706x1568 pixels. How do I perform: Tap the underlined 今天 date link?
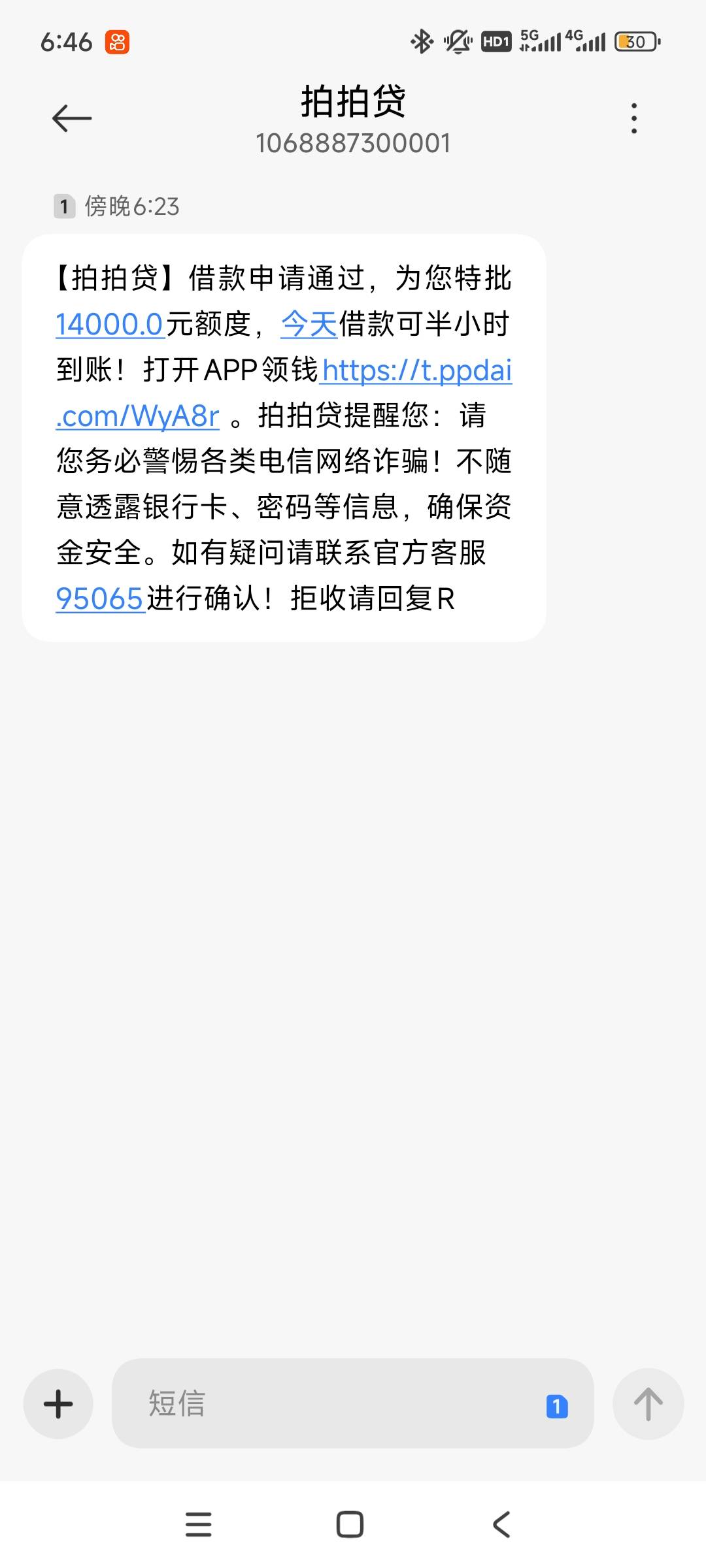(309, 324)
